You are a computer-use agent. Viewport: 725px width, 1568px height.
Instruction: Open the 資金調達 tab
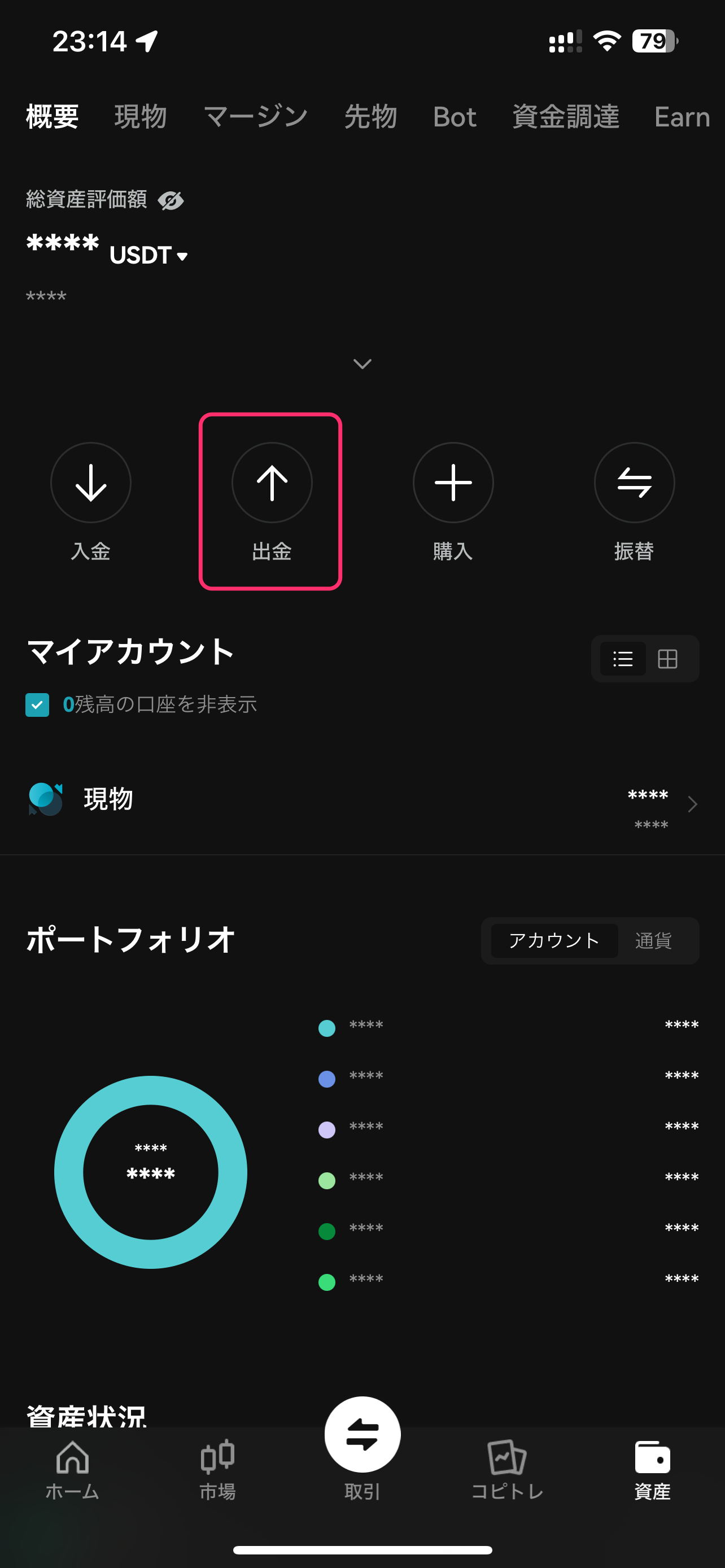[x=565, y=116]
